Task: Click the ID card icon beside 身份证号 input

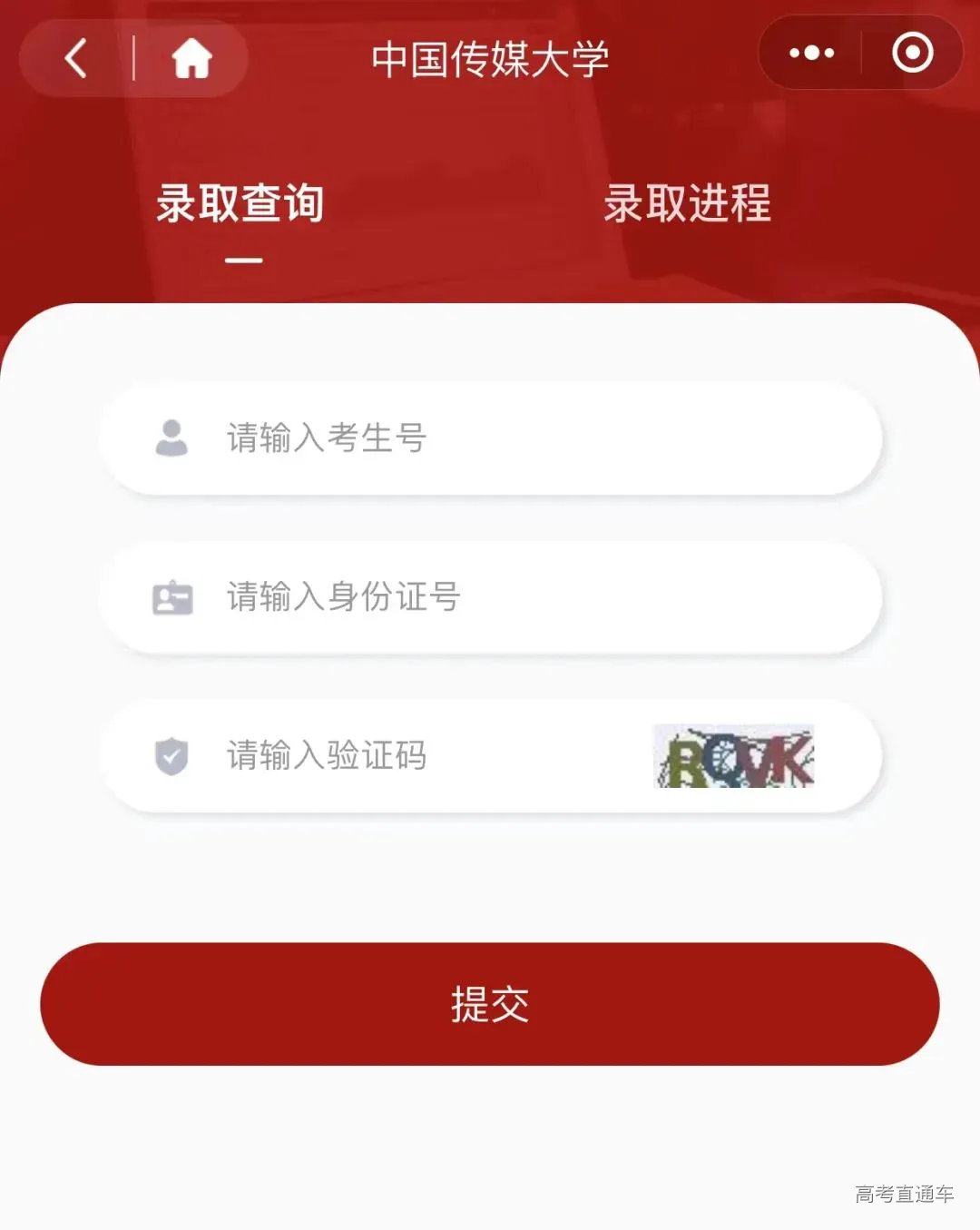Action: pyautogui.click(x=172, y=597)
